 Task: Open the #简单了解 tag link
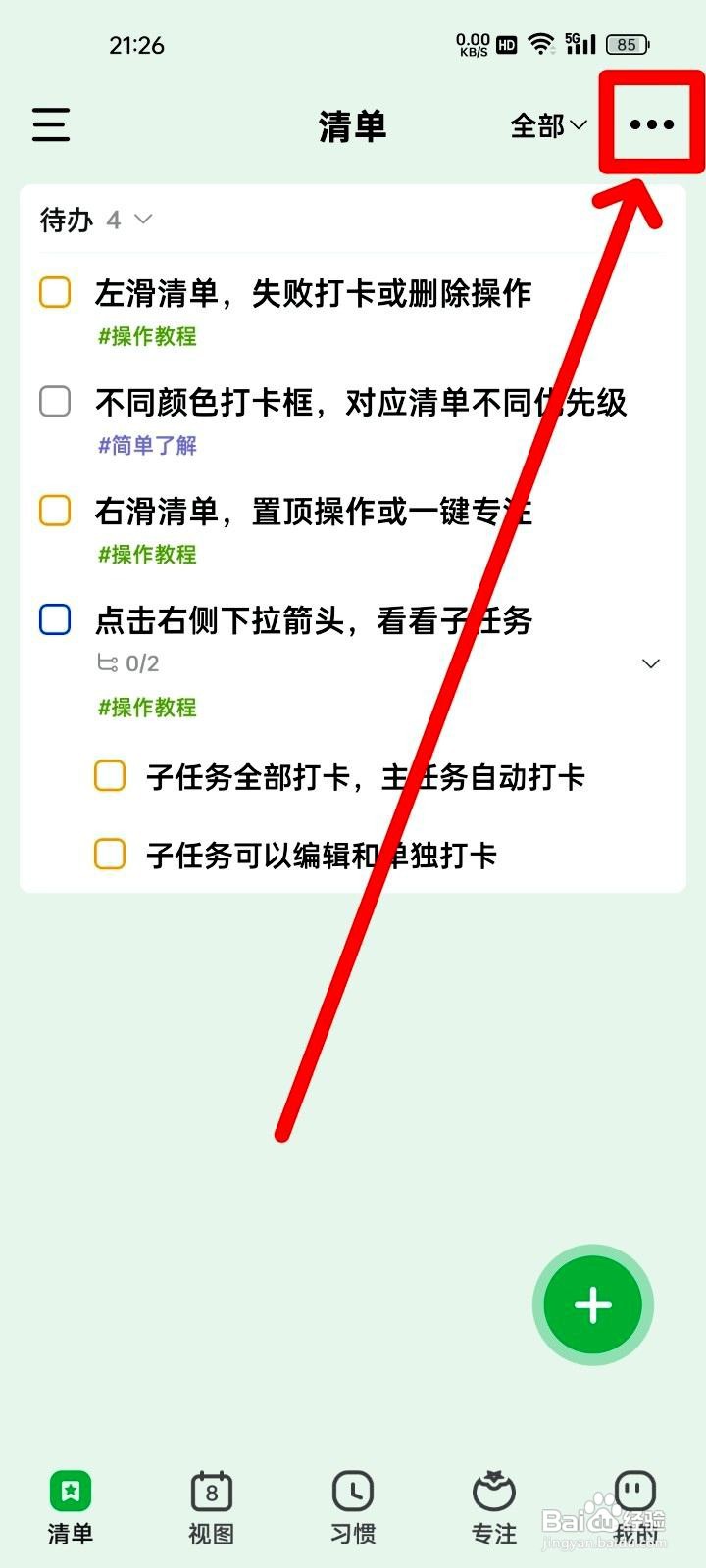pos(147,445)
